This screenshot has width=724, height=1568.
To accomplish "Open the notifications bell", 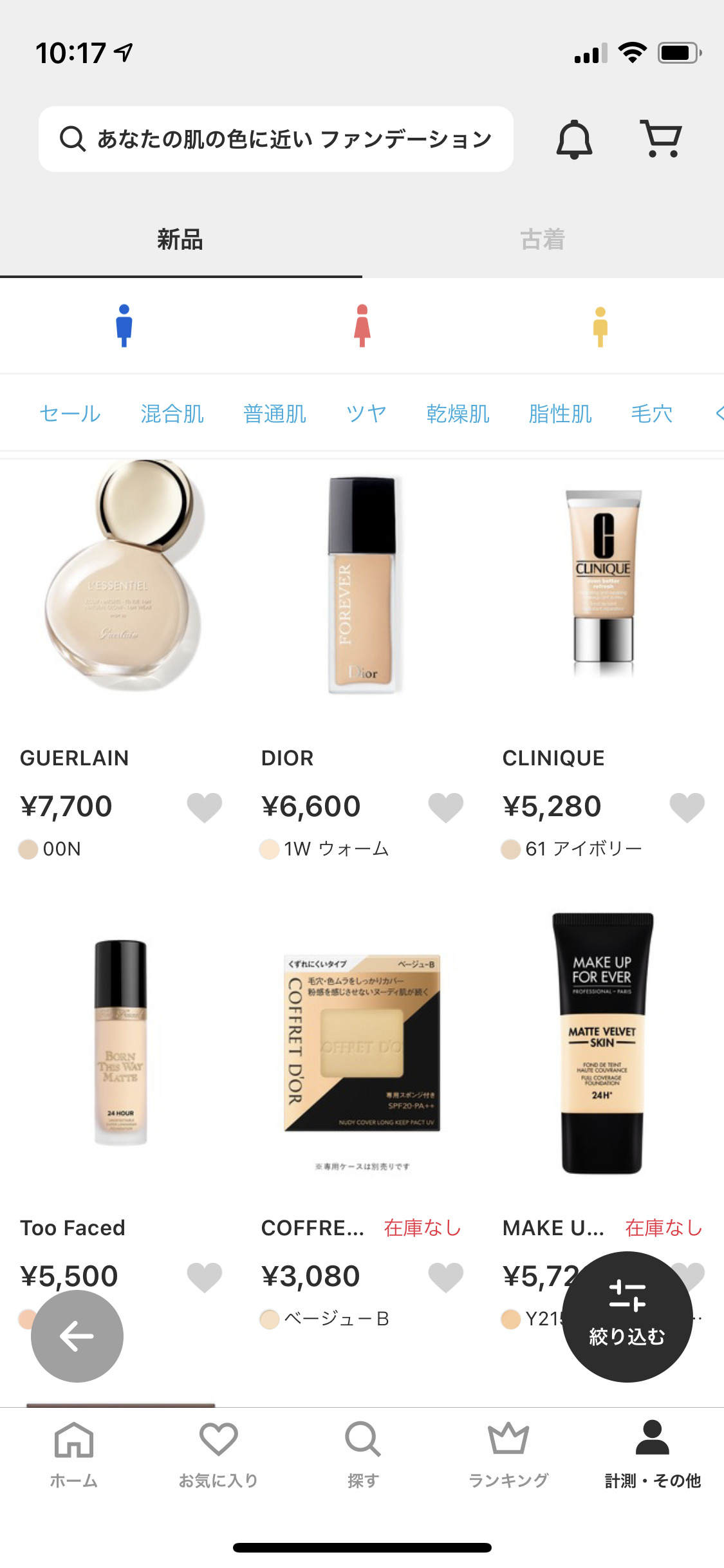I will [x=573, y=139].
